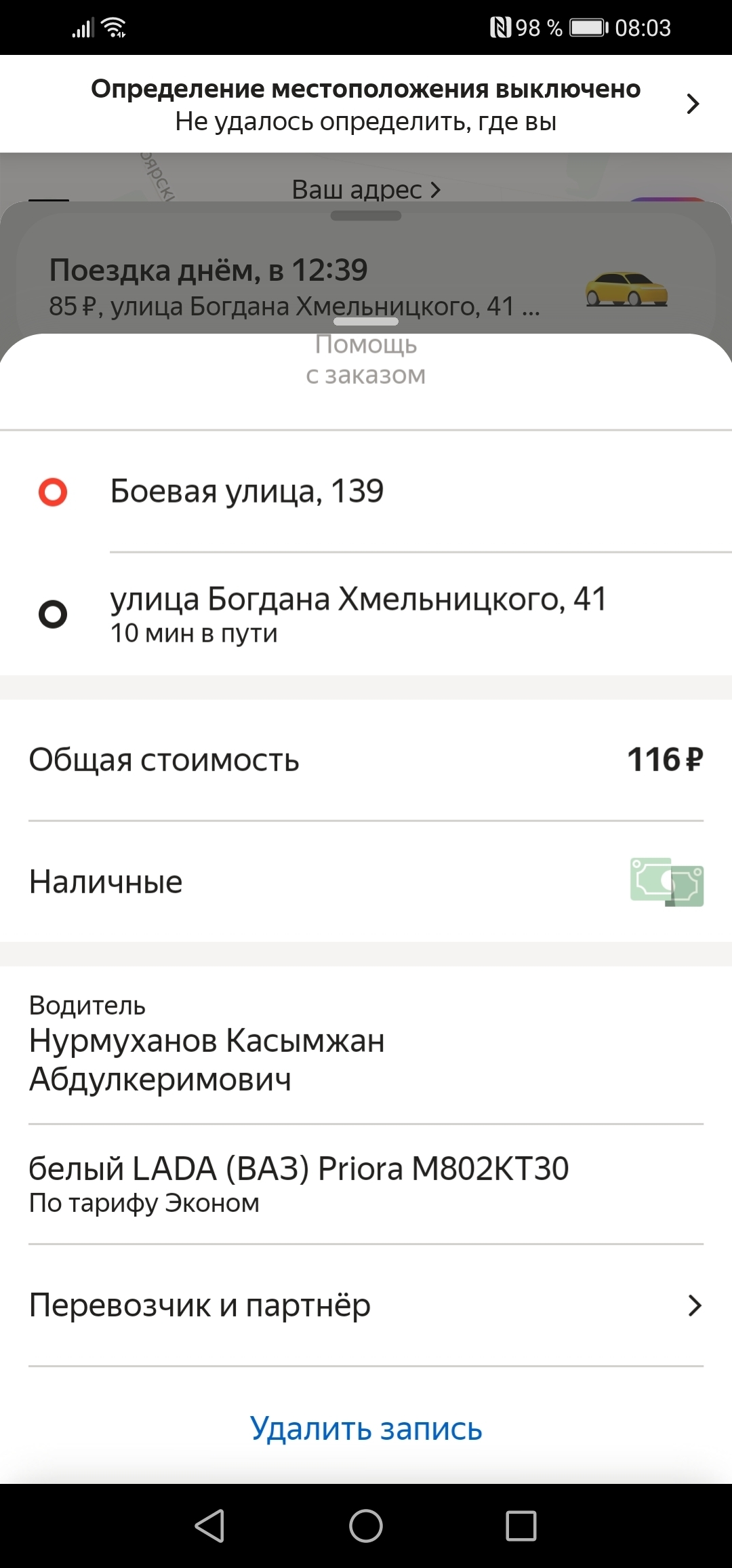Open the Ваш адрес selector
732x1568 pixels.
pos(366,189)
